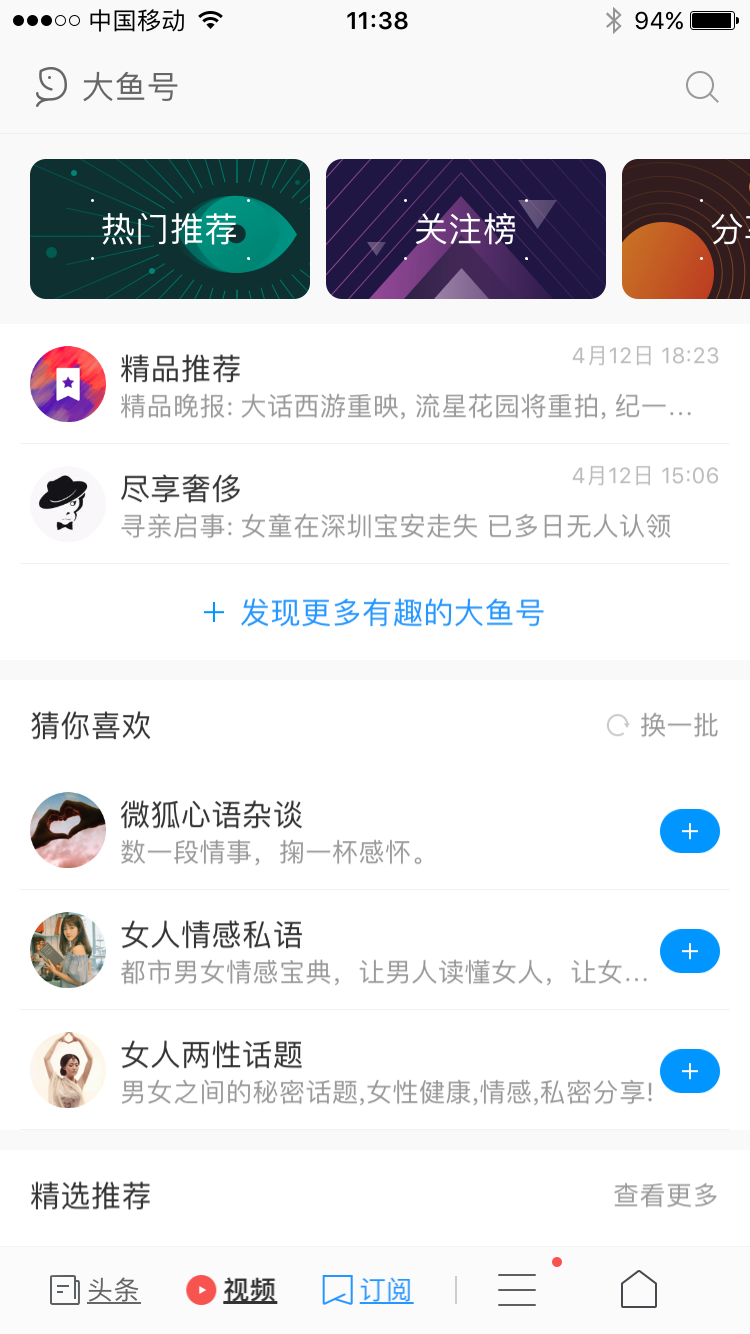
Task: Switch to the 视频 tab
Action: click(232, 1291)
